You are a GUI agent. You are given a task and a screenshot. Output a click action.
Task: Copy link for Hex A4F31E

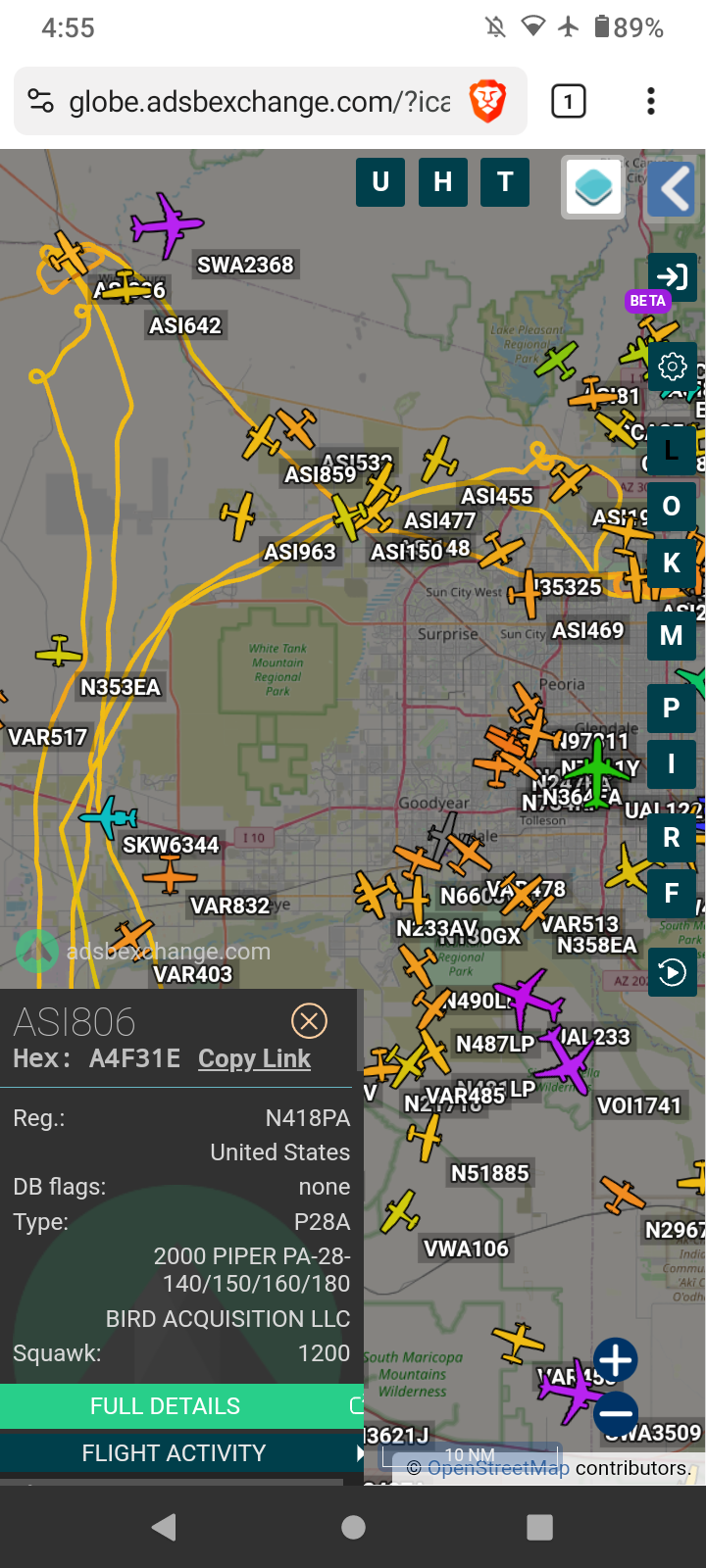point(254,1058)
